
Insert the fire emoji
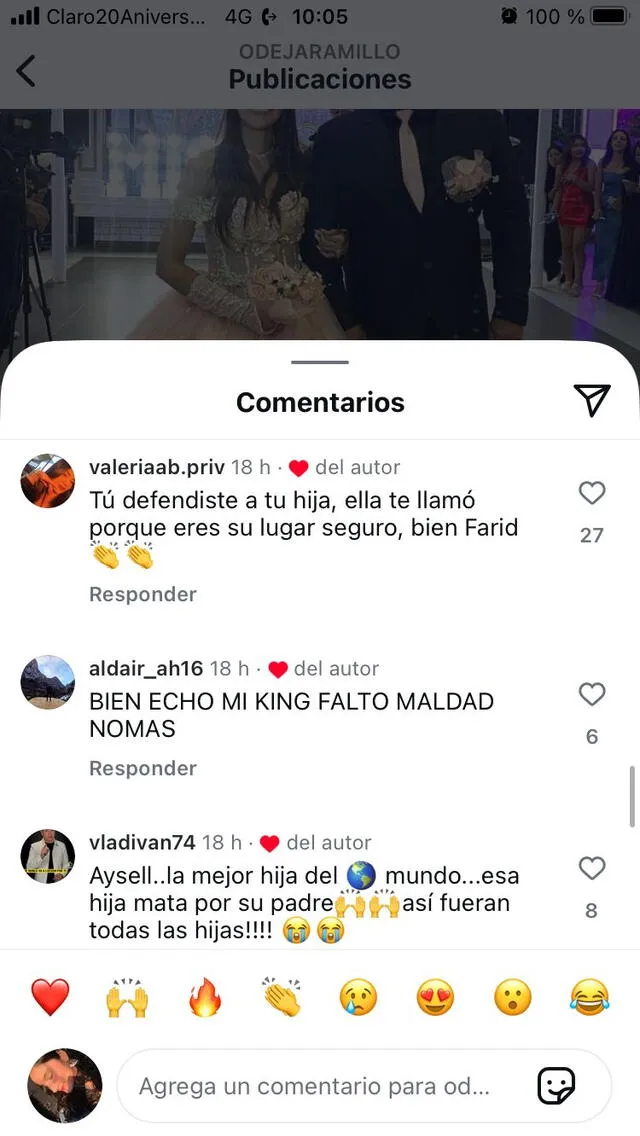pos(205,997)
